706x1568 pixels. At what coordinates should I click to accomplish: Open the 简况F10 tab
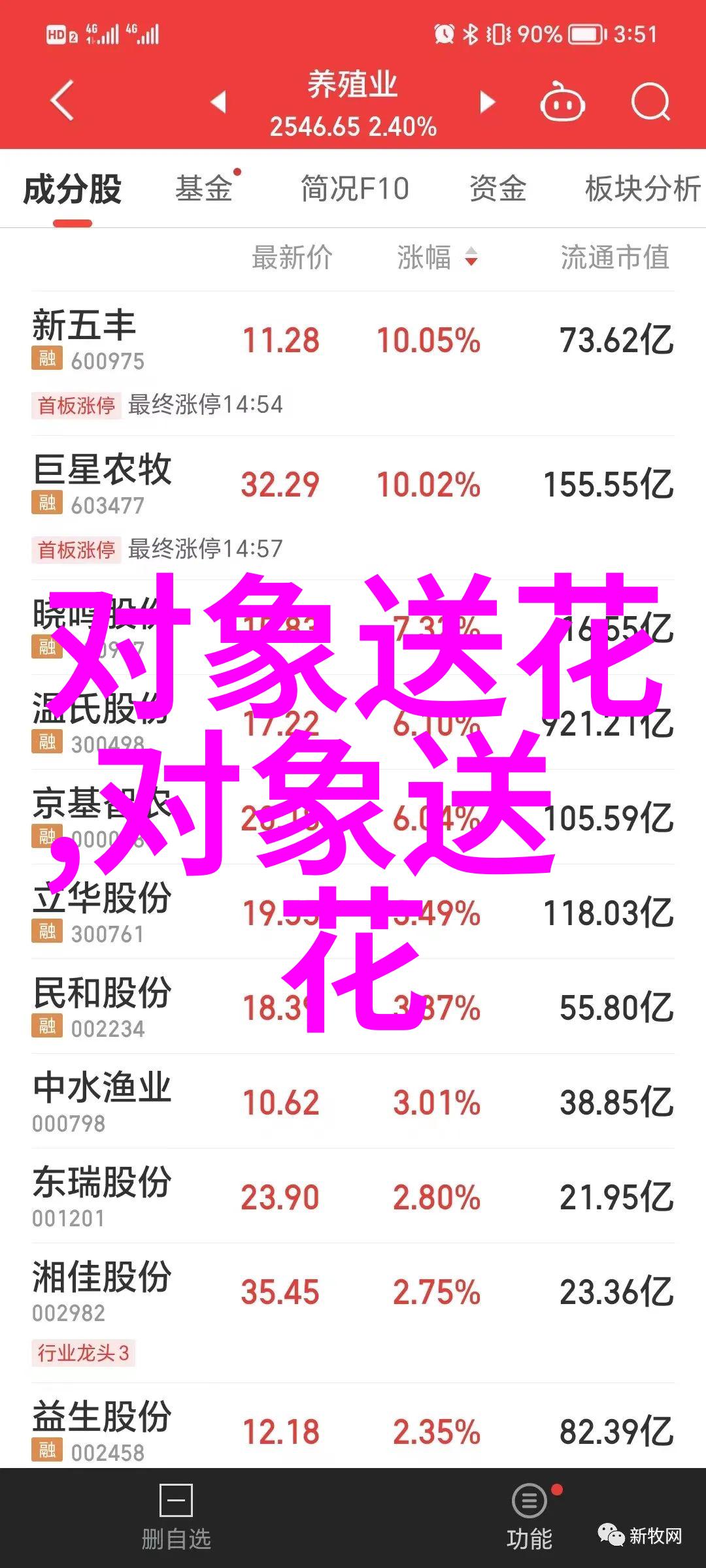click(x=355, y=189)
